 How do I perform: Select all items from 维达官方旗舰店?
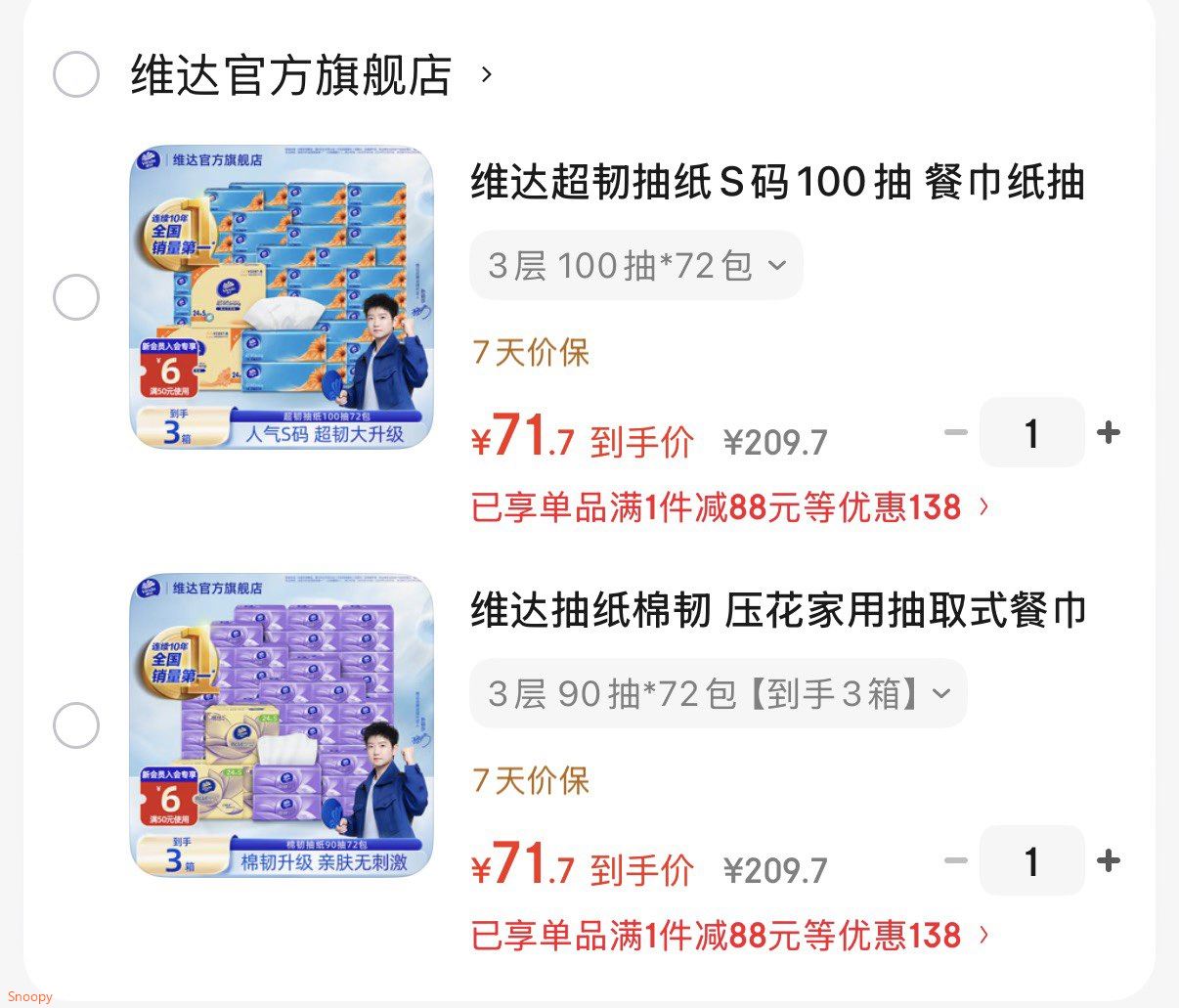click(x=76, y=74)
